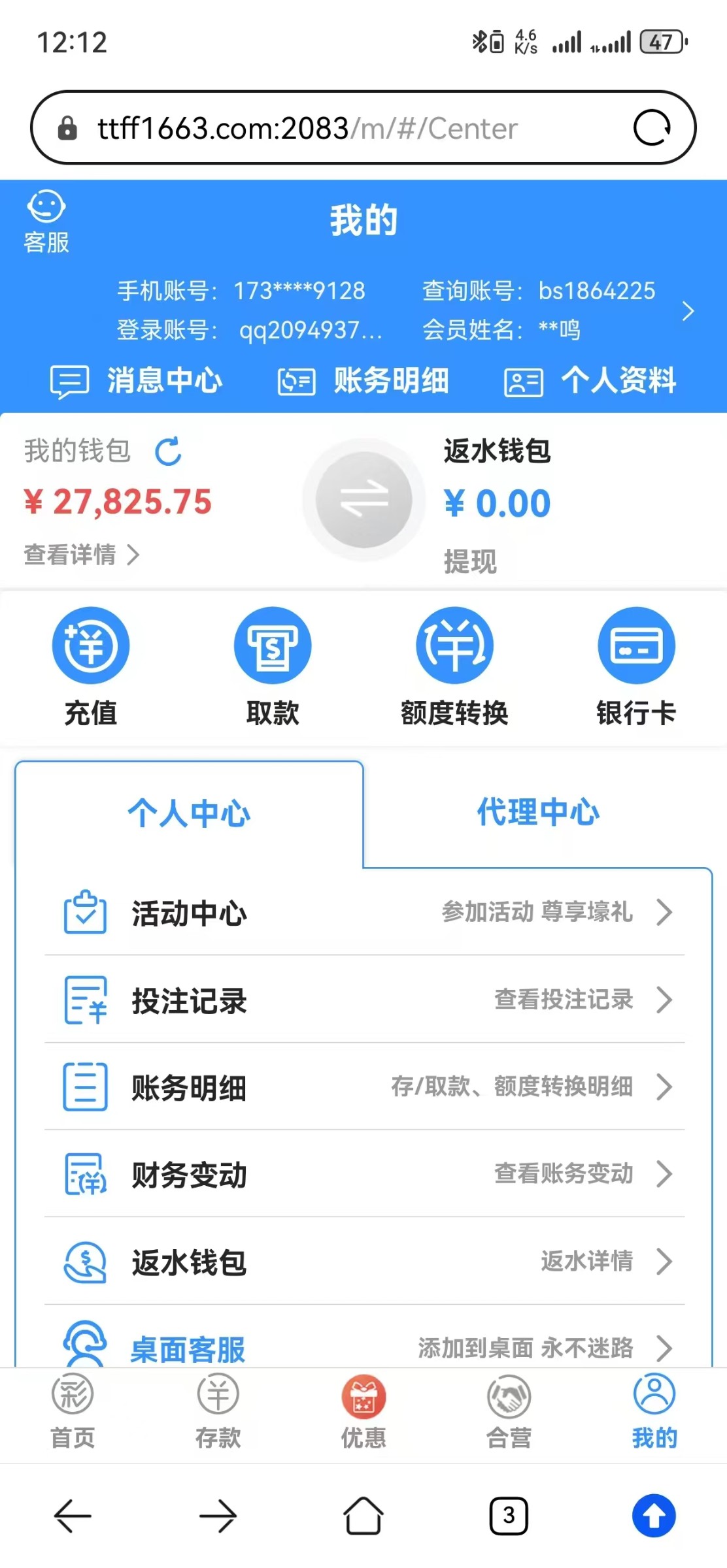The width and height of the screenshot is (727, 1568).
Task: Switch to 代理中心 tab
Action: pos(537,813)
